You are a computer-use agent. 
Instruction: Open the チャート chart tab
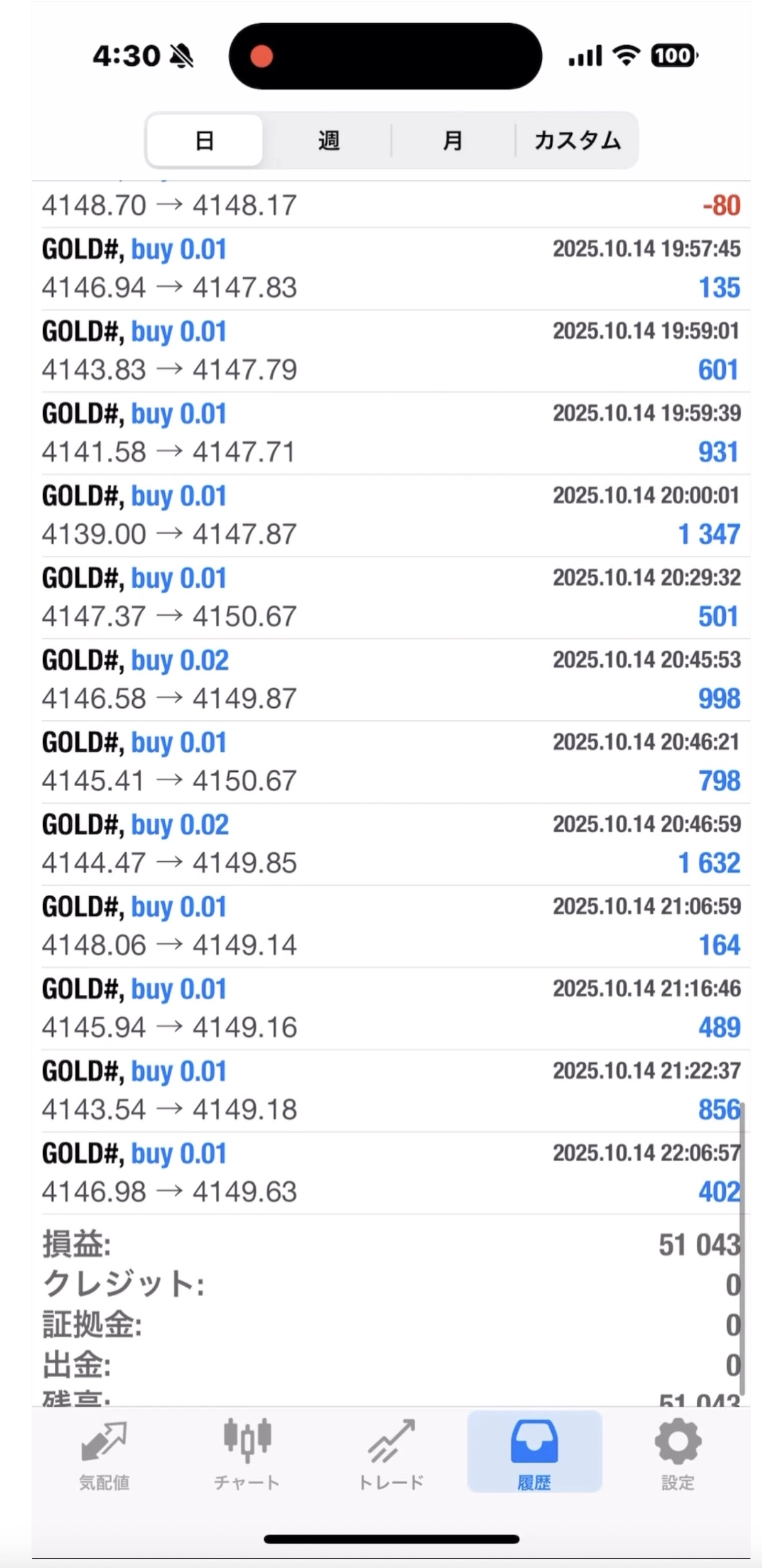coord(247,1453)
